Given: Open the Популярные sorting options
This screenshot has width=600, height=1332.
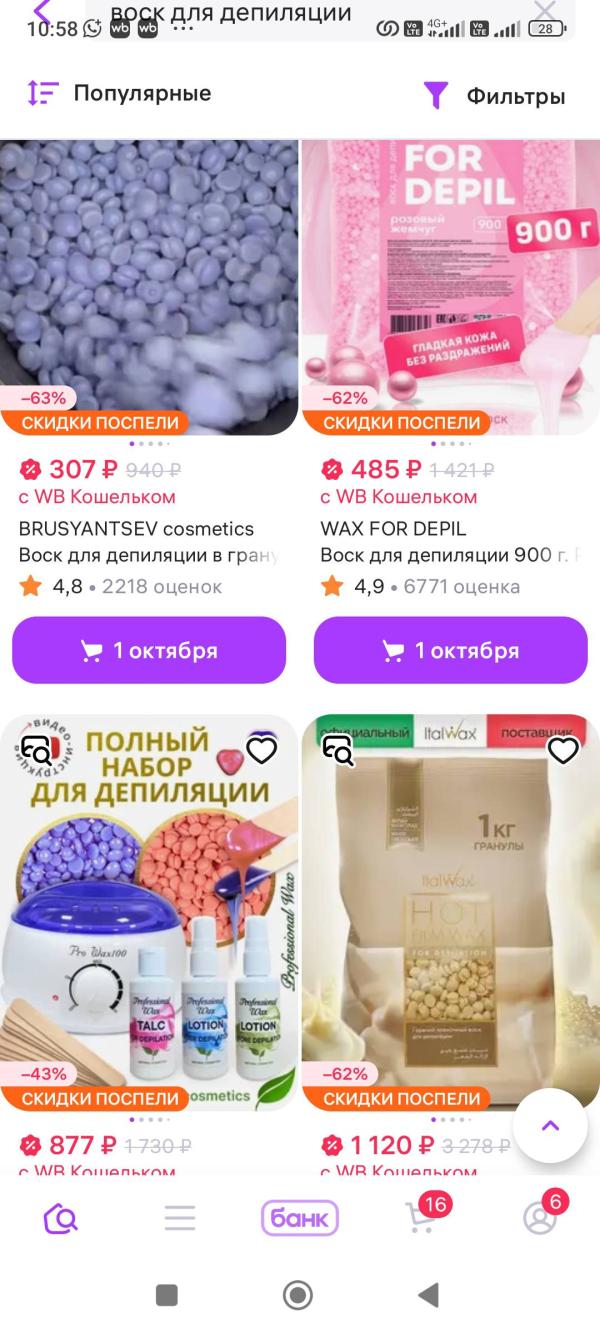Looking at the screenshot, I should 119,94.
